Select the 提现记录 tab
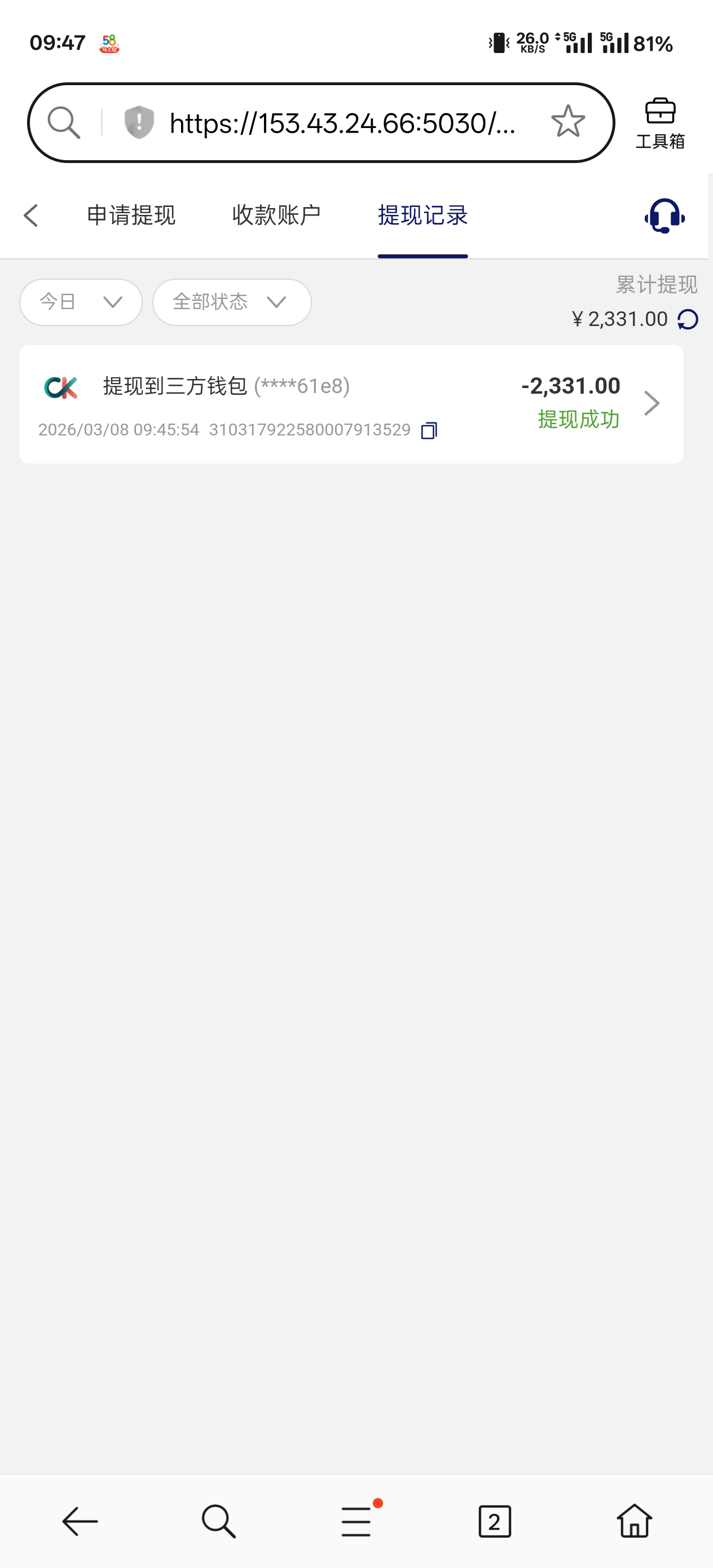 click(x=422, y=215)
